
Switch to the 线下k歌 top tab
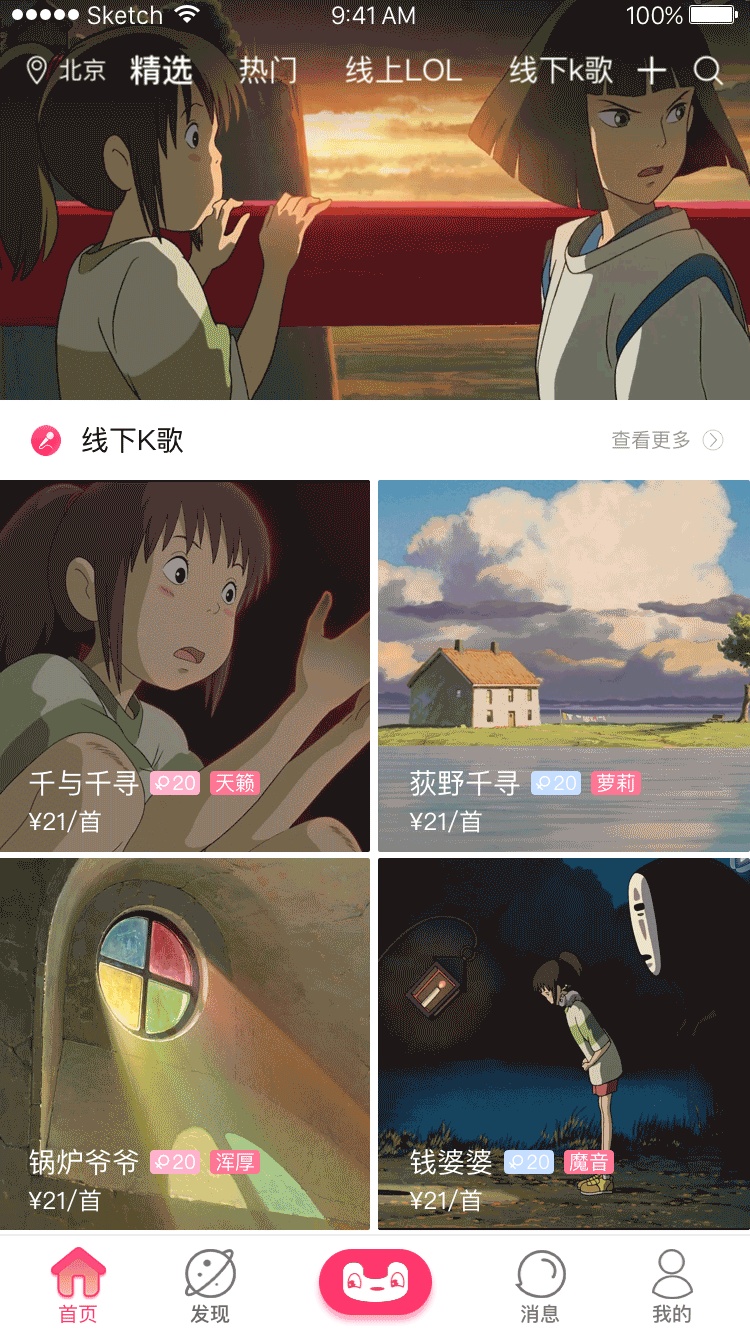(560, 71)
